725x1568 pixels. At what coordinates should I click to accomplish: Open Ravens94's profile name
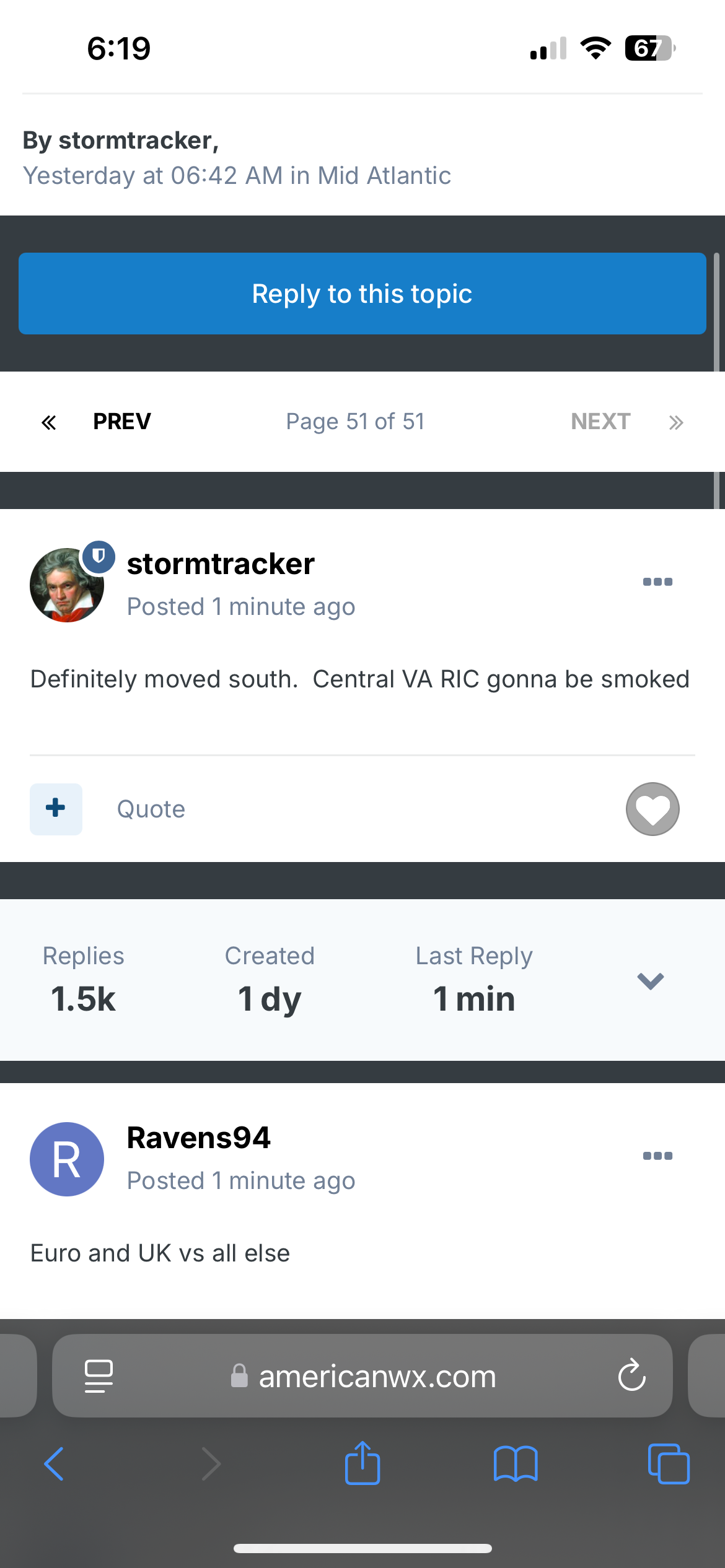pos(198,1138)
